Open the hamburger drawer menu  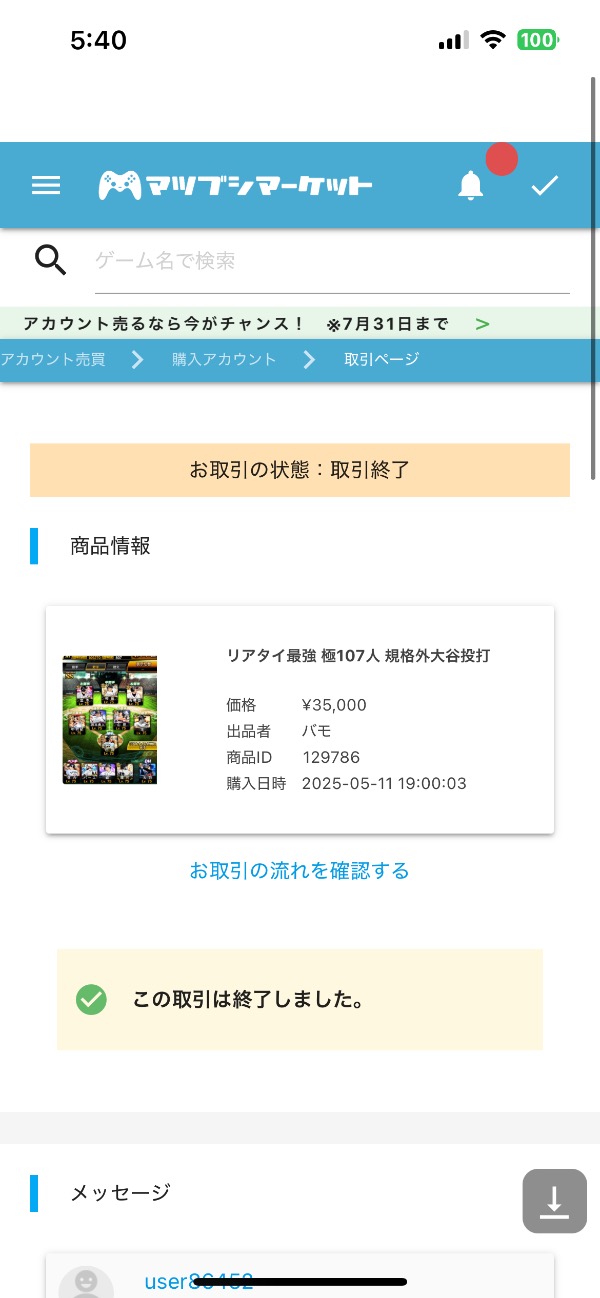tap(46, 186)
